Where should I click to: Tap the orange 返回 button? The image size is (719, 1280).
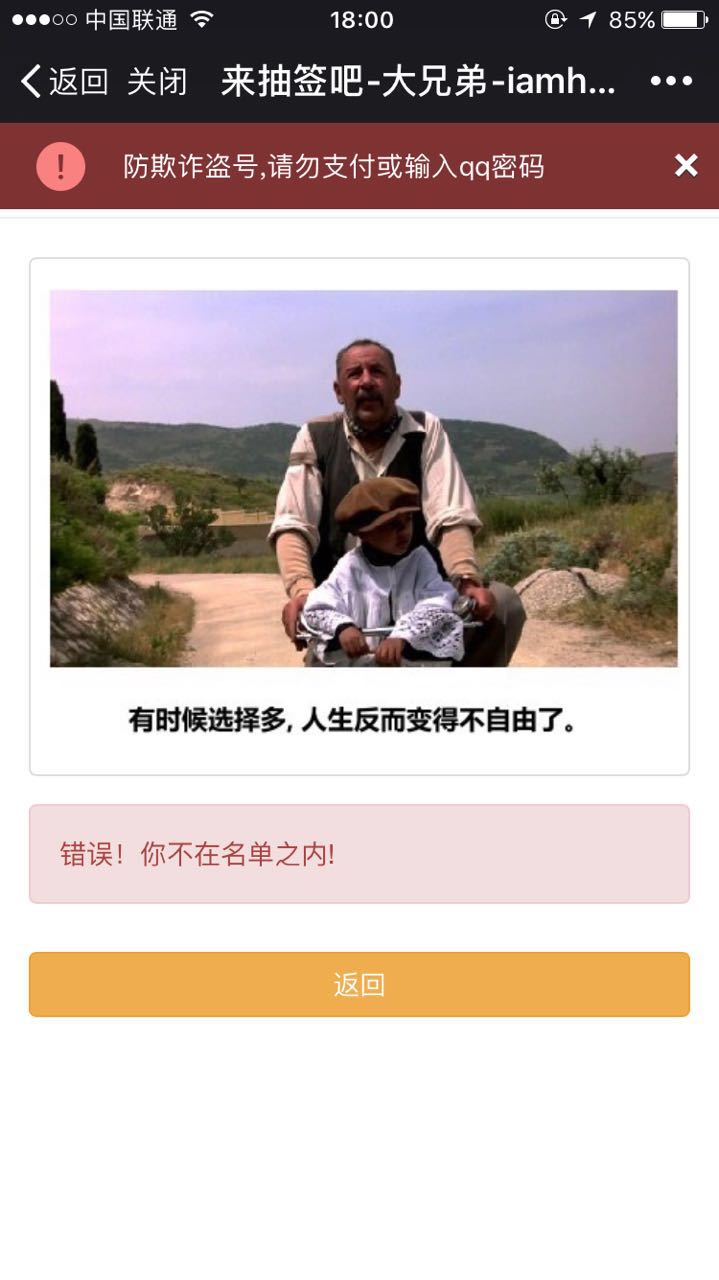[359, 984]
